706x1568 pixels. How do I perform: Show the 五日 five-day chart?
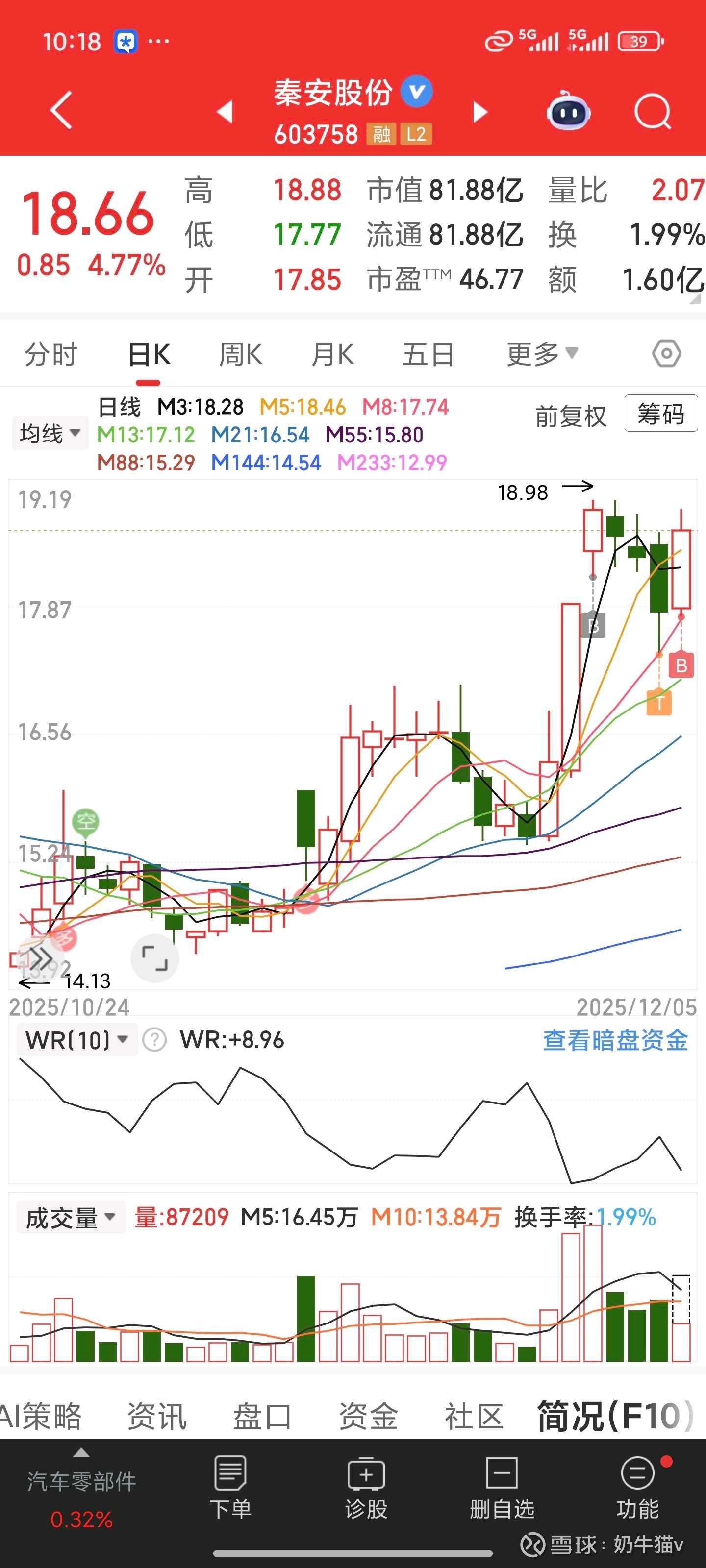click(x=428, y=354)
